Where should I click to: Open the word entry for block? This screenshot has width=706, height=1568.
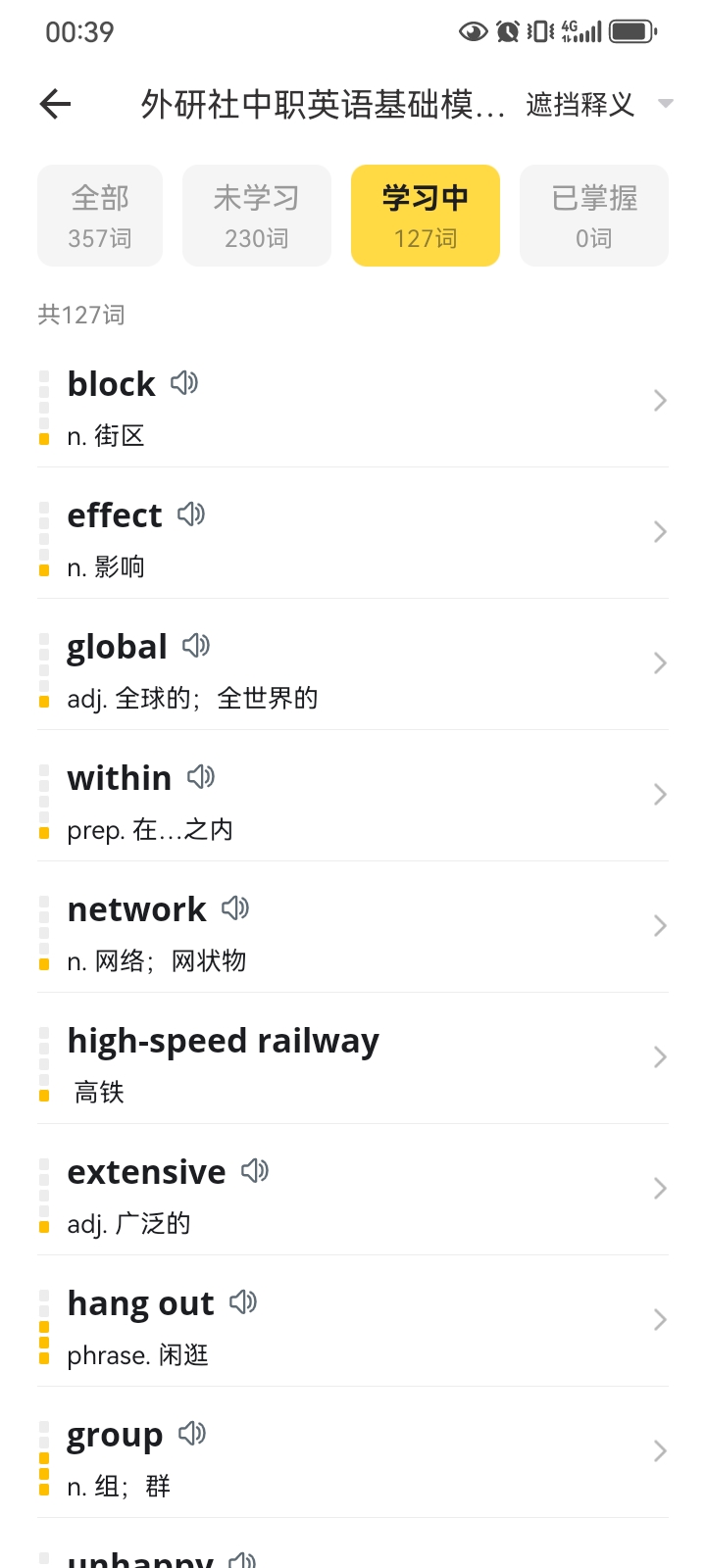(x=353, y=402)
